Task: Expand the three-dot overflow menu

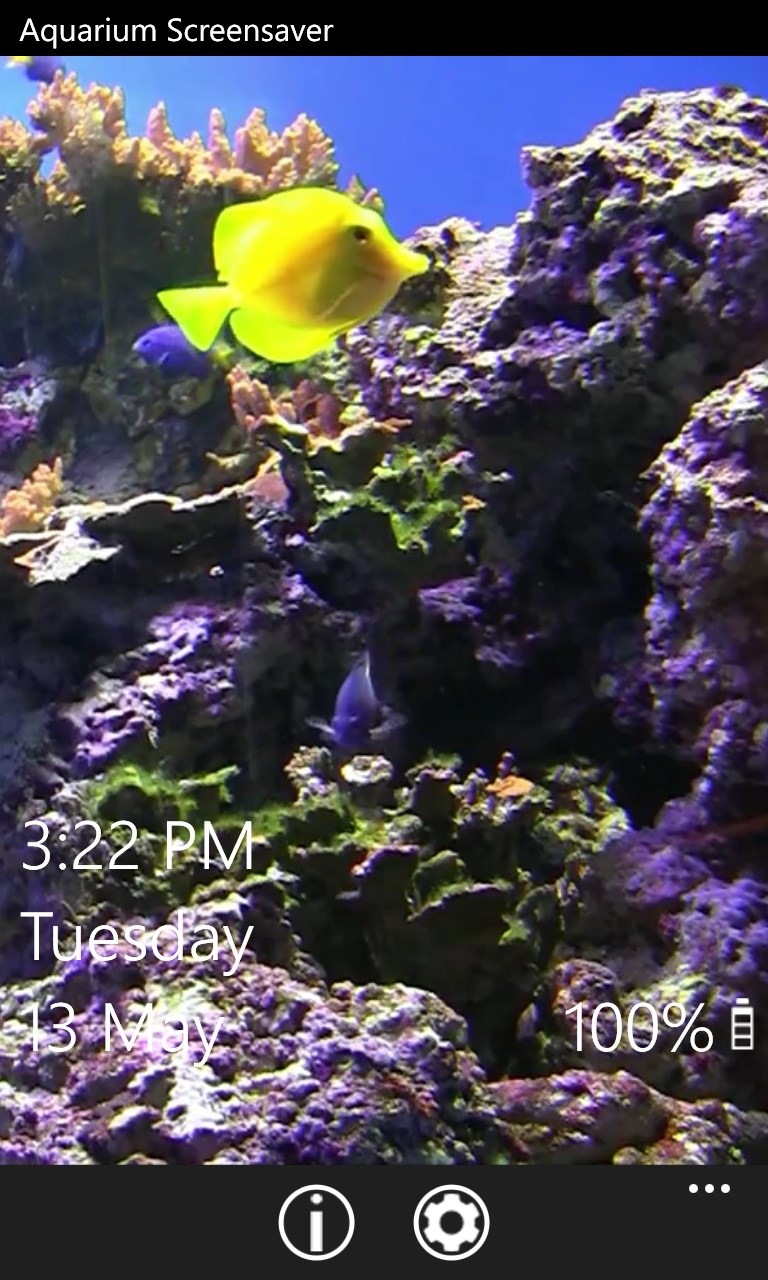Action: (709, 1189)
